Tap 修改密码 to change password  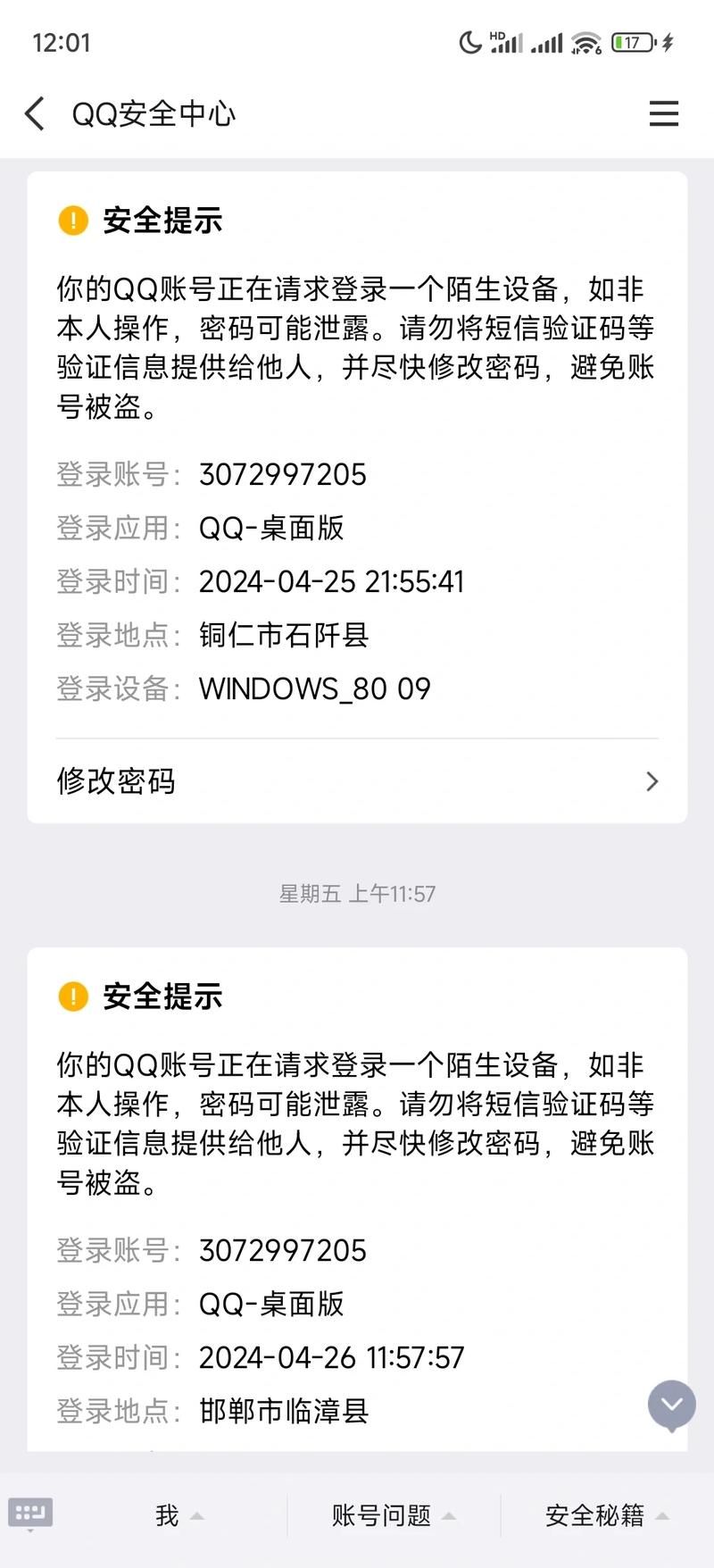[116, 781]
